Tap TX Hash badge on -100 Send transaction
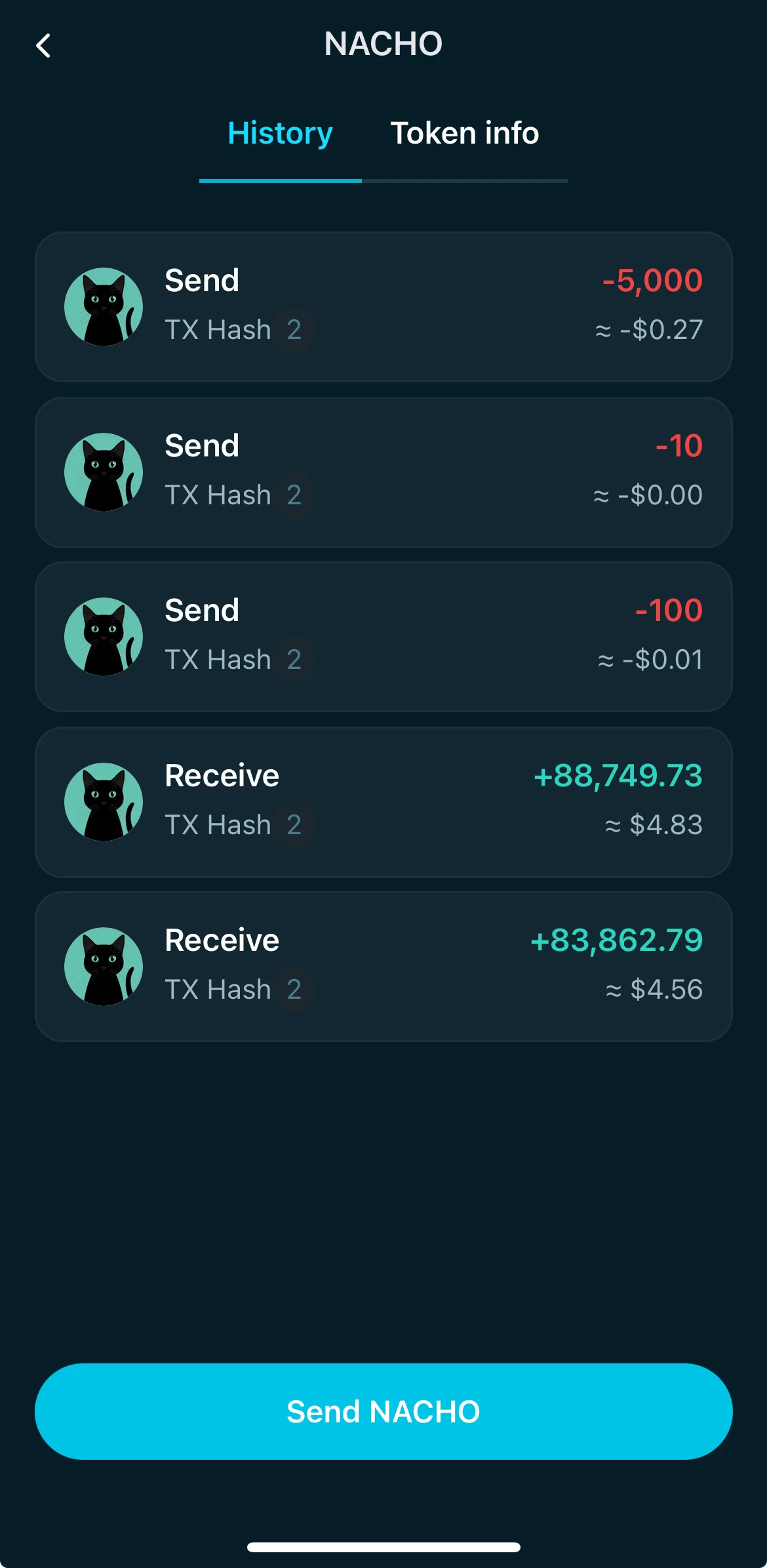767x1568 pixels. click(293, 660)
